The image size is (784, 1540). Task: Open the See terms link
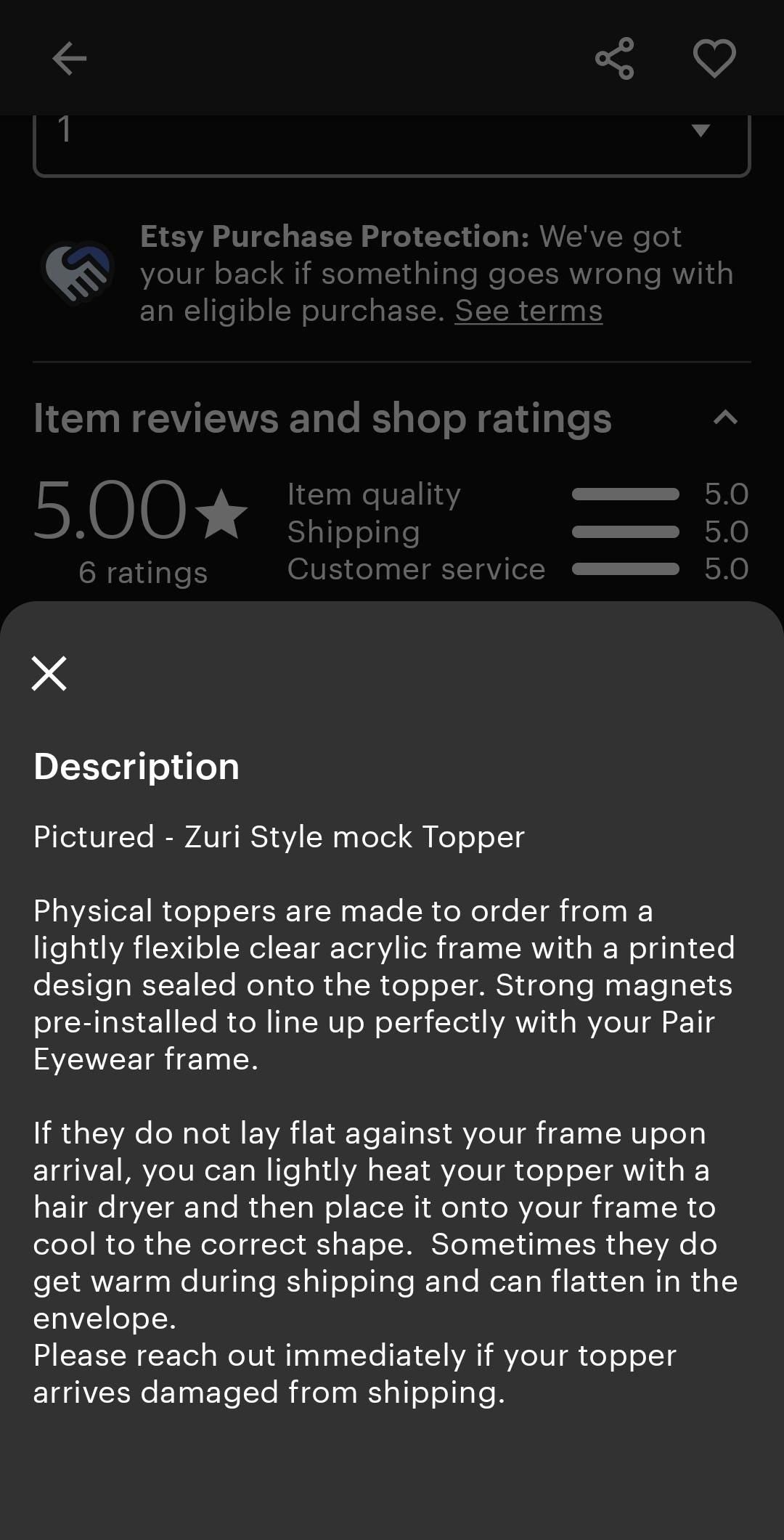click(x=528, y=311)
